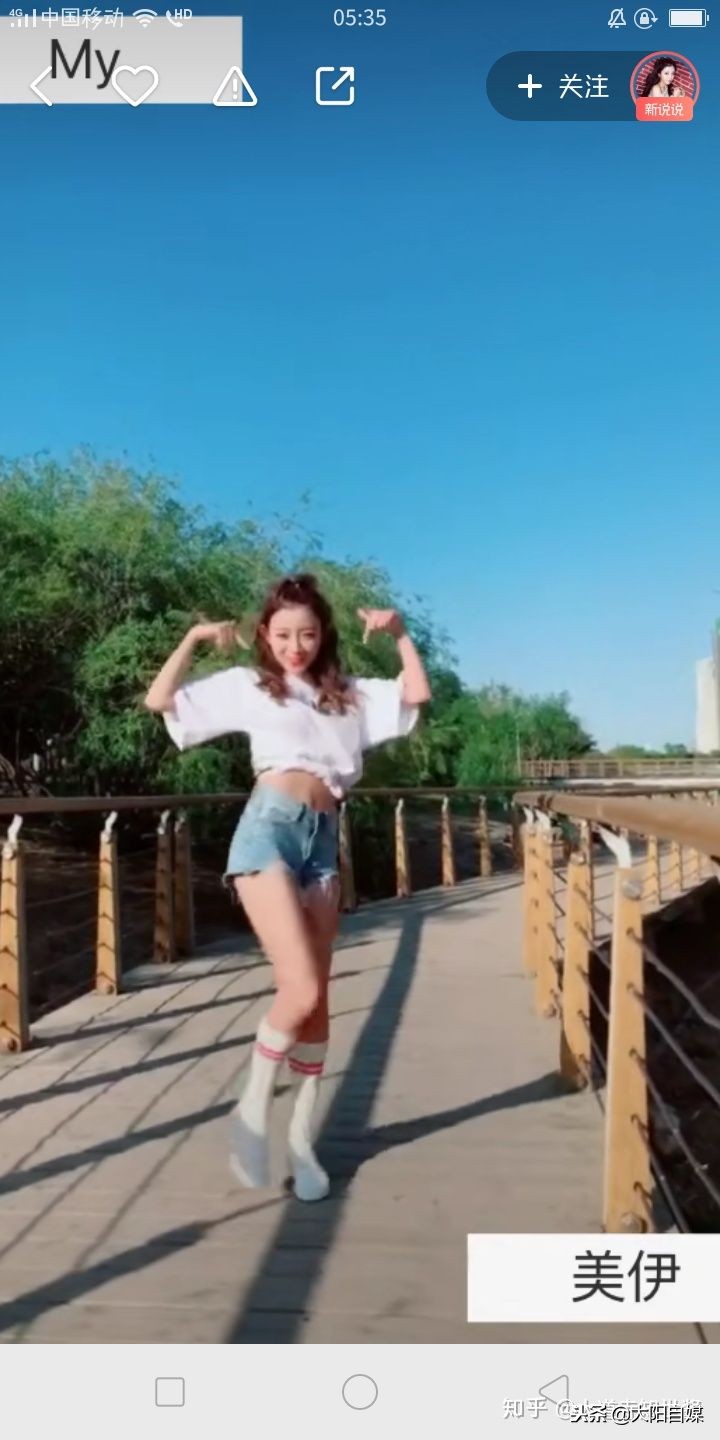Open the creator's profile avatar
Screen dimensions: 720x1440
[x=664, y=84]
